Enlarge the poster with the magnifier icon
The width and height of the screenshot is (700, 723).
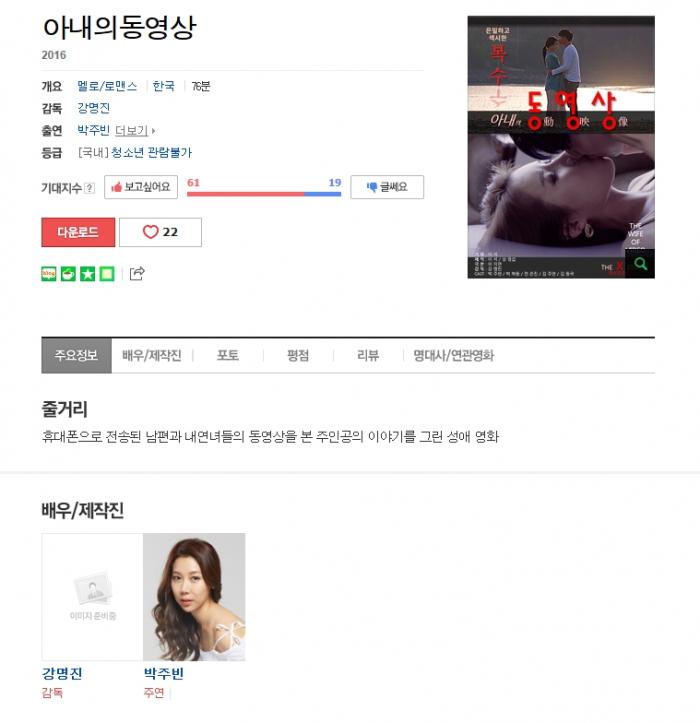point(640,264)
